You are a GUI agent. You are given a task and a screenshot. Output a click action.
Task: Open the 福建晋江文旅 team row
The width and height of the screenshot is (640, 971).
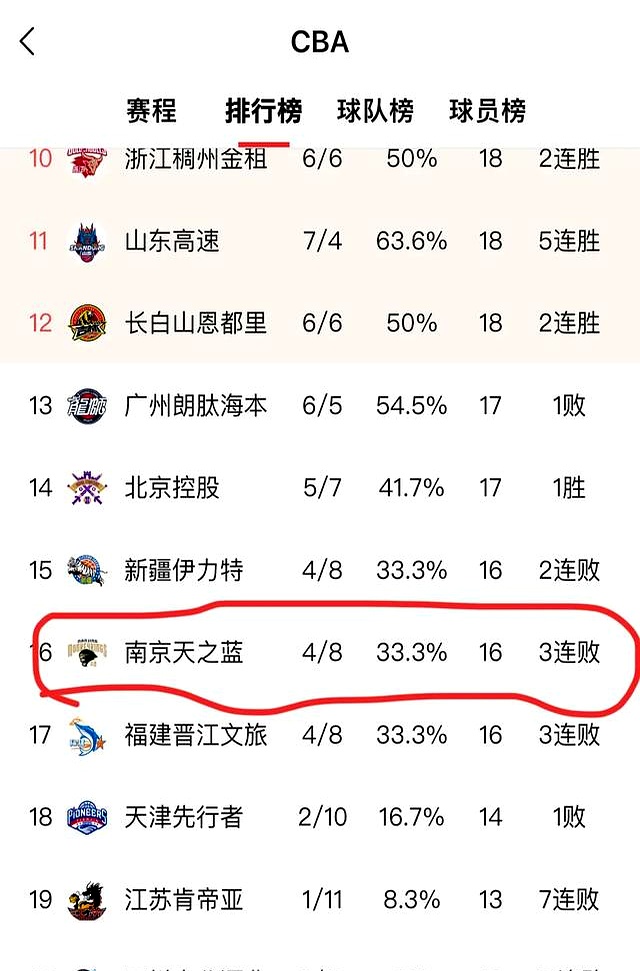click(196, 735)
